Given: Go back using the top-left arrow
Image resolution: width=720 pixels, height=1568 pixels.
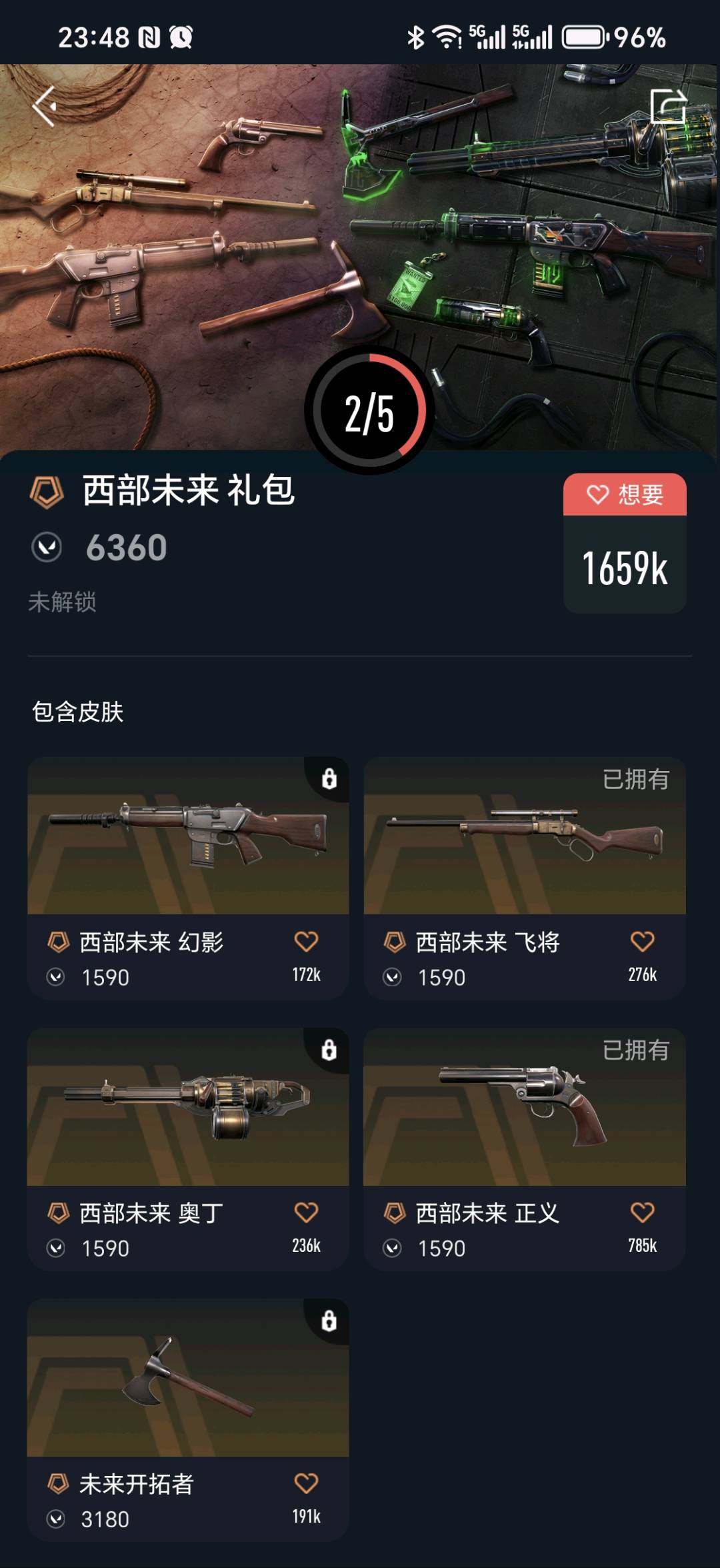Looking at the screenshot, I should click(44, 107).
